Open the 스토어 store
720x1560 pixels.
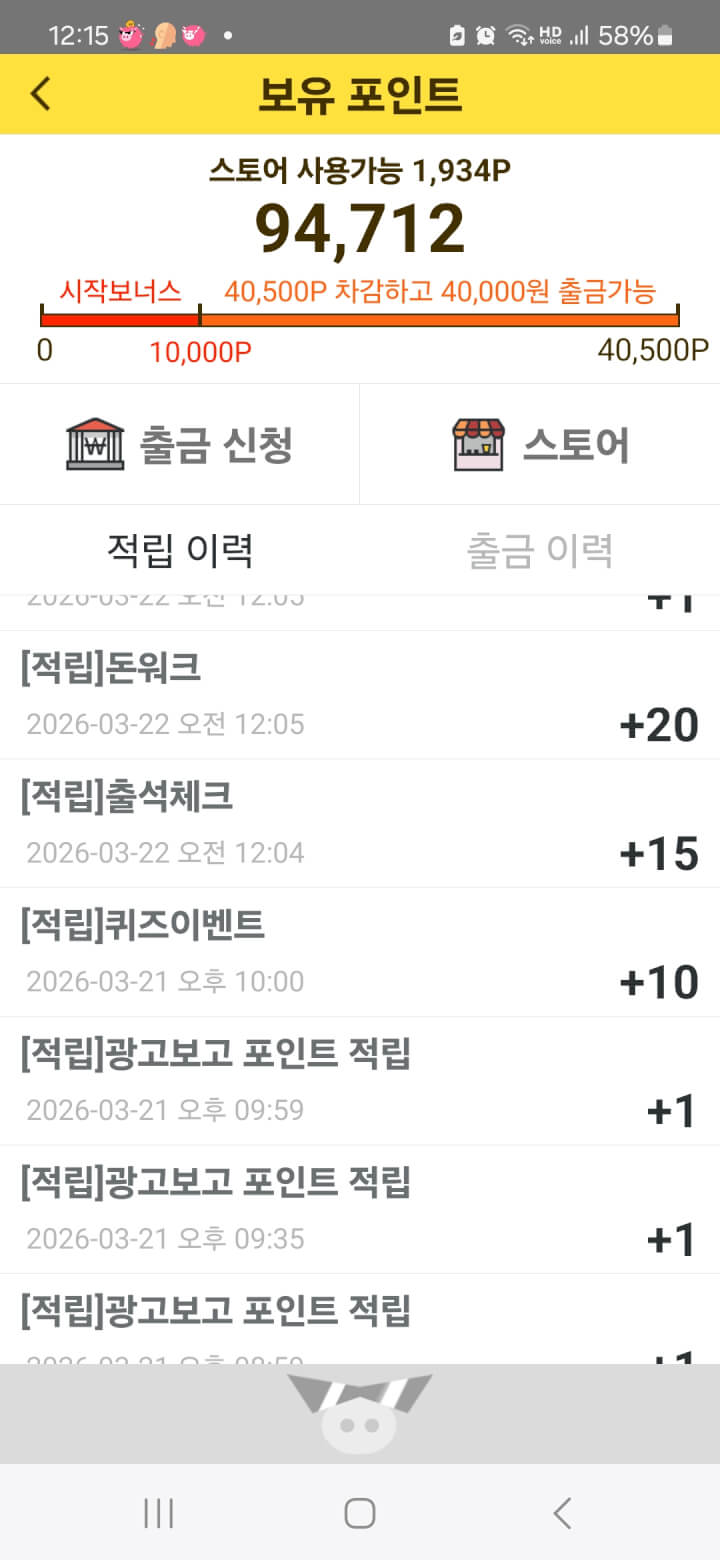(540, 444)
